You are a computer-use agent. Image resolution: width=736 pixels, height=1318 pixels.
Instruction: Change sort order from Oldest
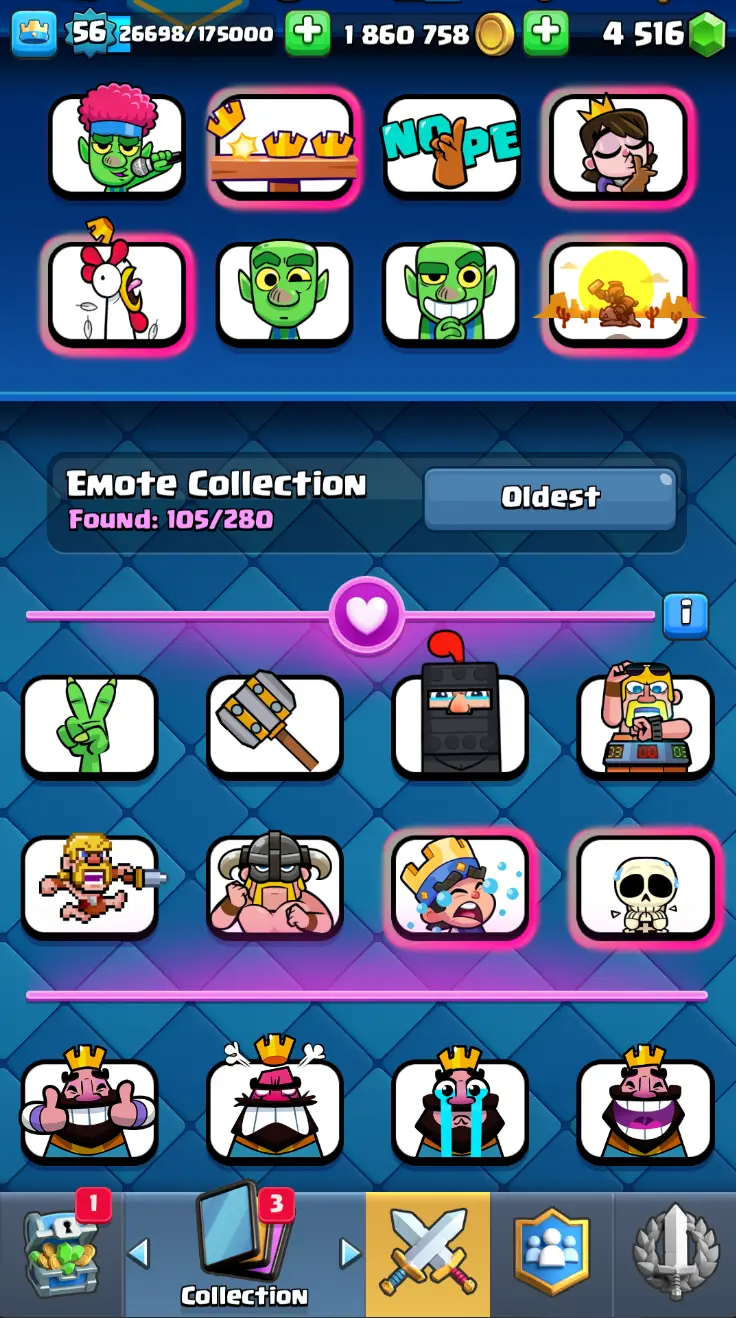(550, 498)
